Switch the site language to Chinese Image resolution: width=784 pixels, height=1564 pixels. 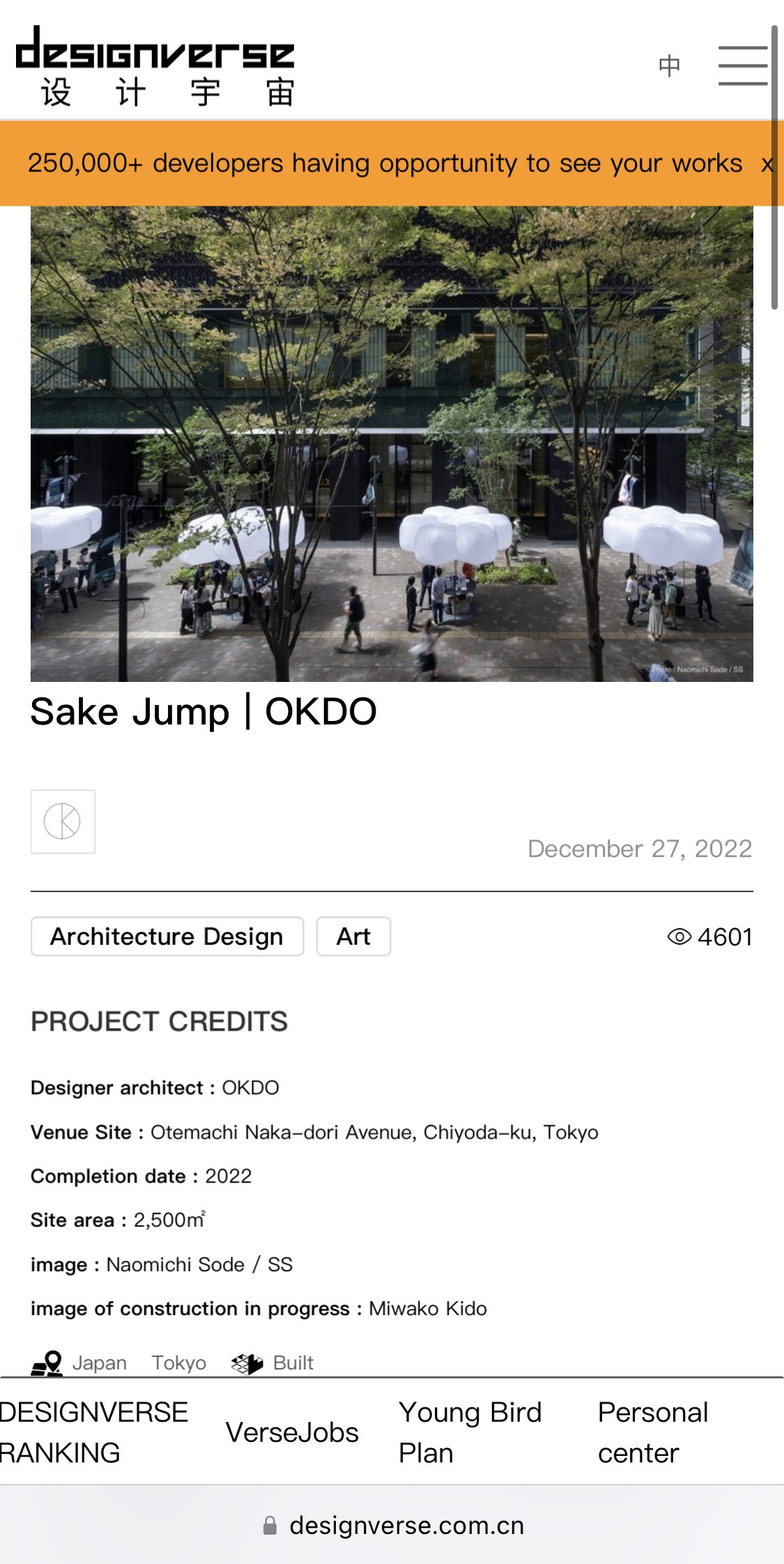668,65
